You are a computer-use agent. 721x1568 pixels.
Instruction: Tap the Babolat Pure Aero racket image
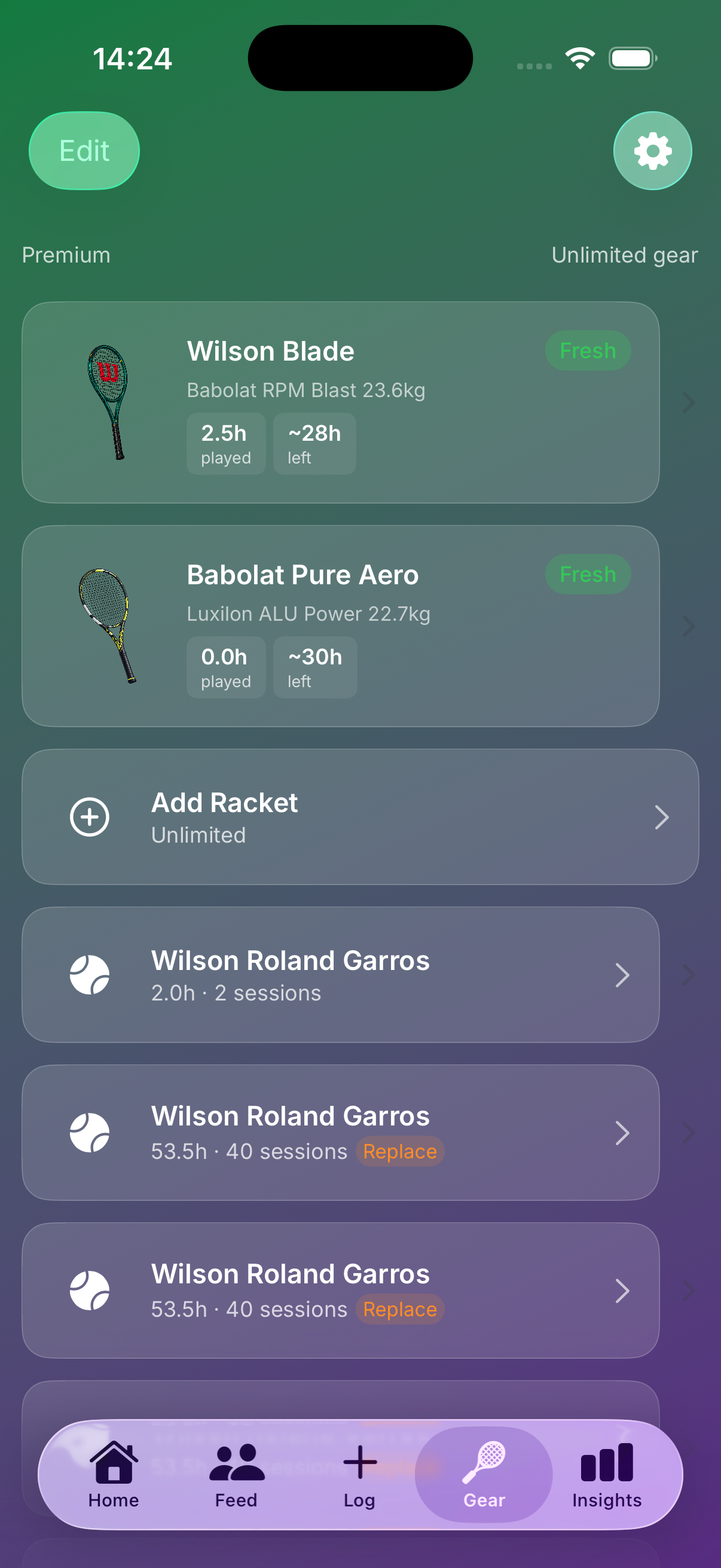(x=108, y=624)
